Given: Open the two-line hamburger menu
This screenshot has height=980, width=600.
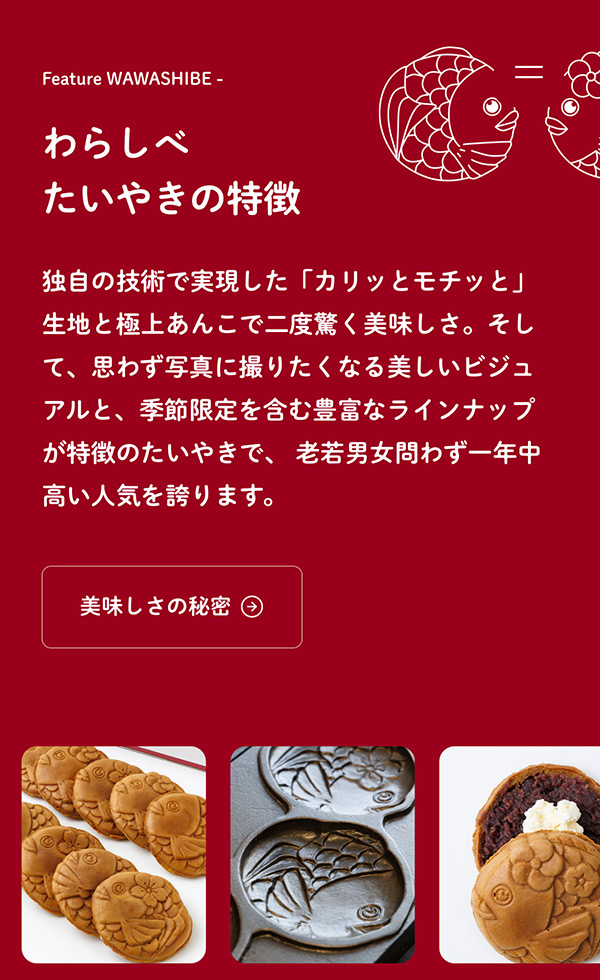Looking at the screenshot, I should 528,72.
